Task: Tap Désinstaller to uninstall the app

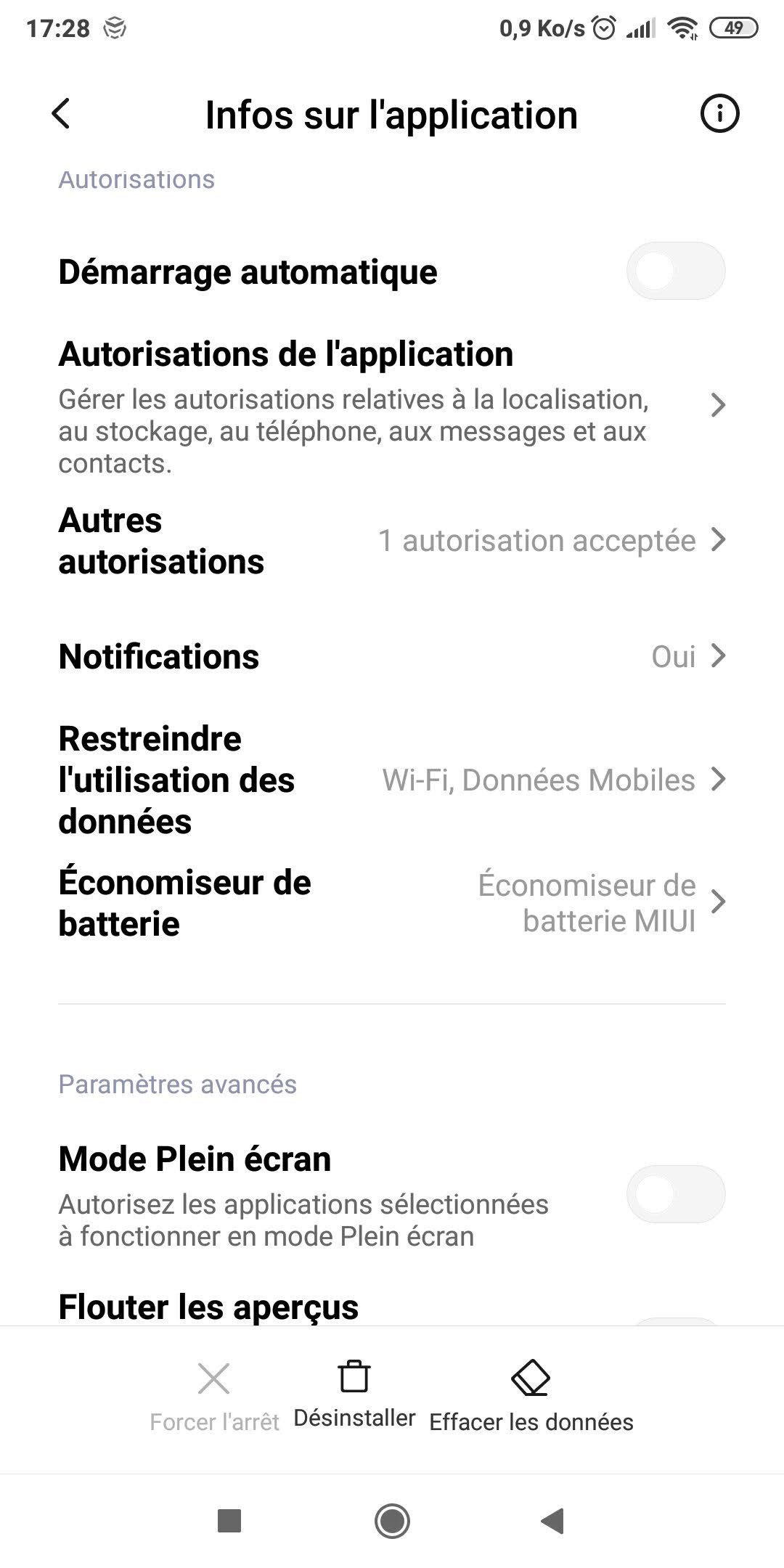Action: click(354, 1394)
